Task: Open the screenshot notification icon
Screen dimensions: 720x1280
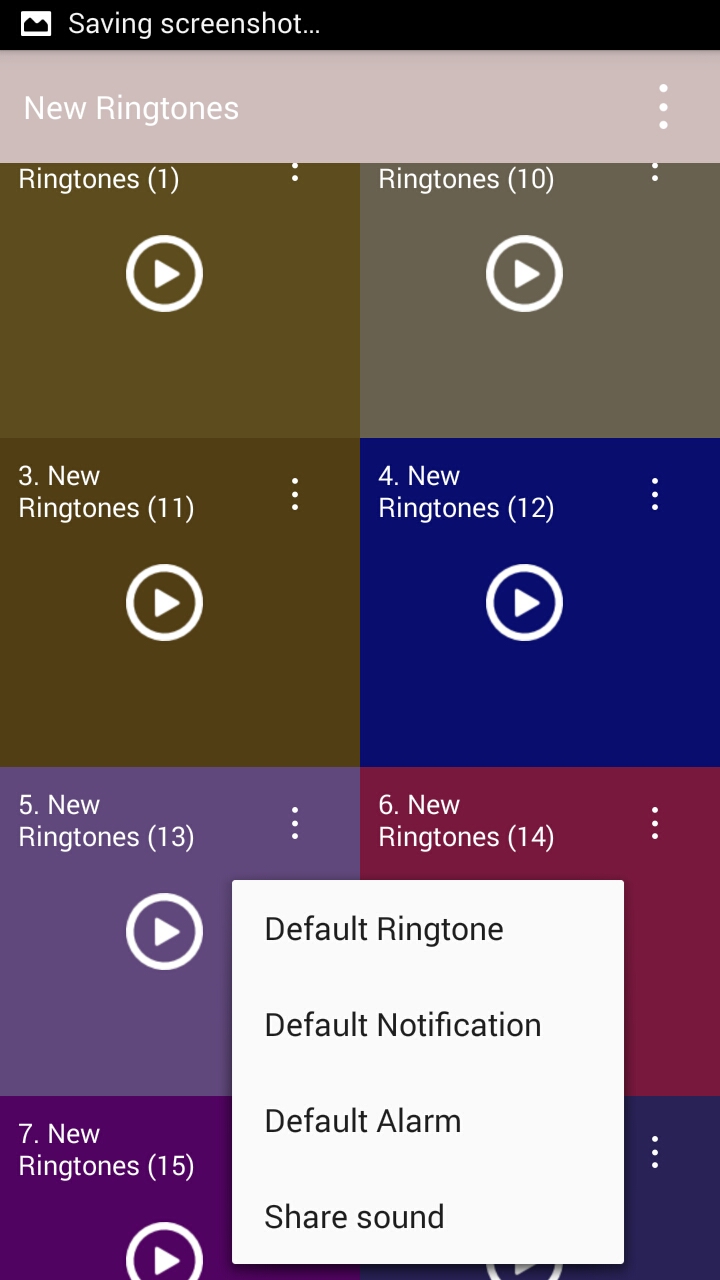Action: pos(35,23)
